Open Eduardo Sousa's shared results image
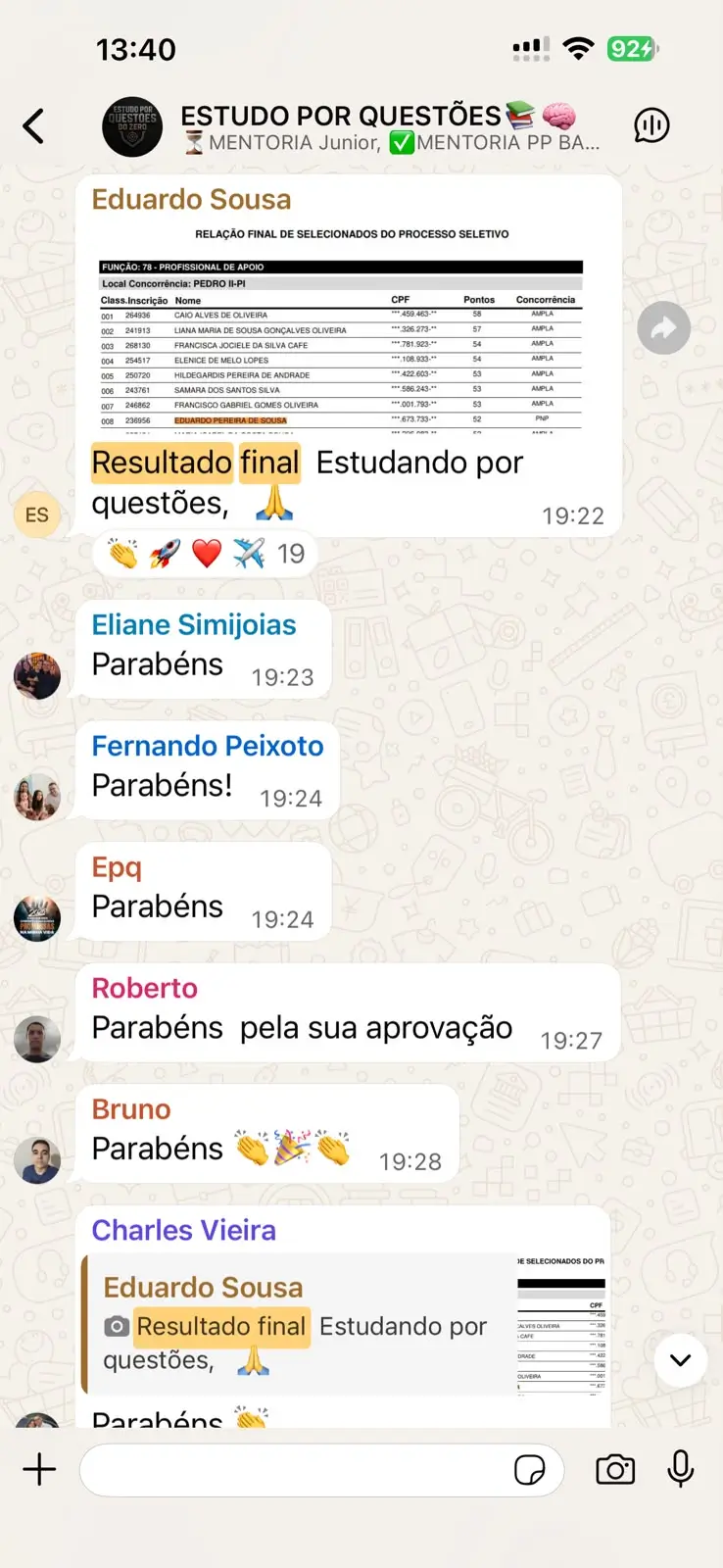This screenshot has width=723, height=1568. coord(350,326)
